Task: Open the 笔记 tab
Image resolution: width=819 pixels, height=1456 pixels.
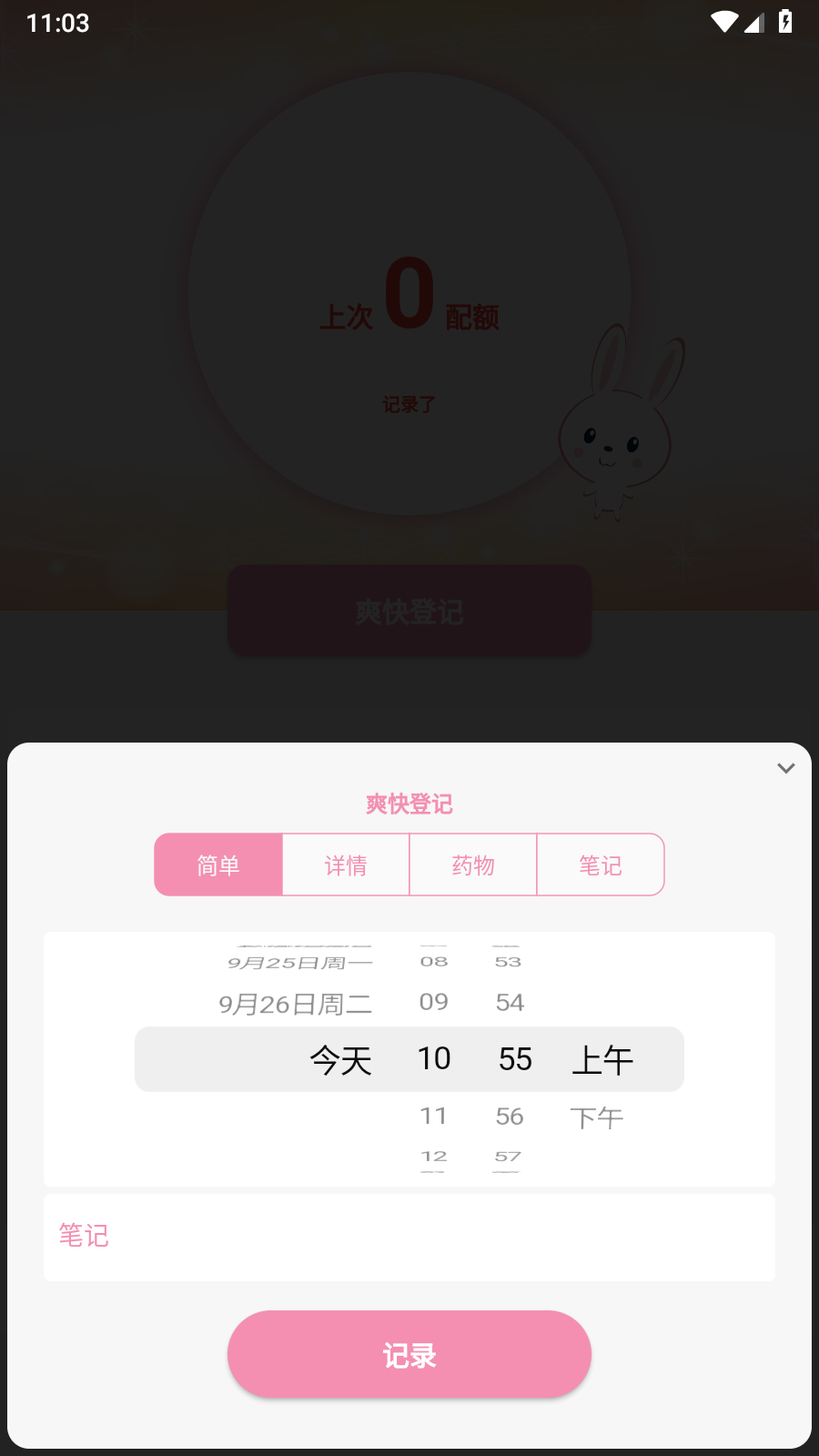Action: point(601,864)
